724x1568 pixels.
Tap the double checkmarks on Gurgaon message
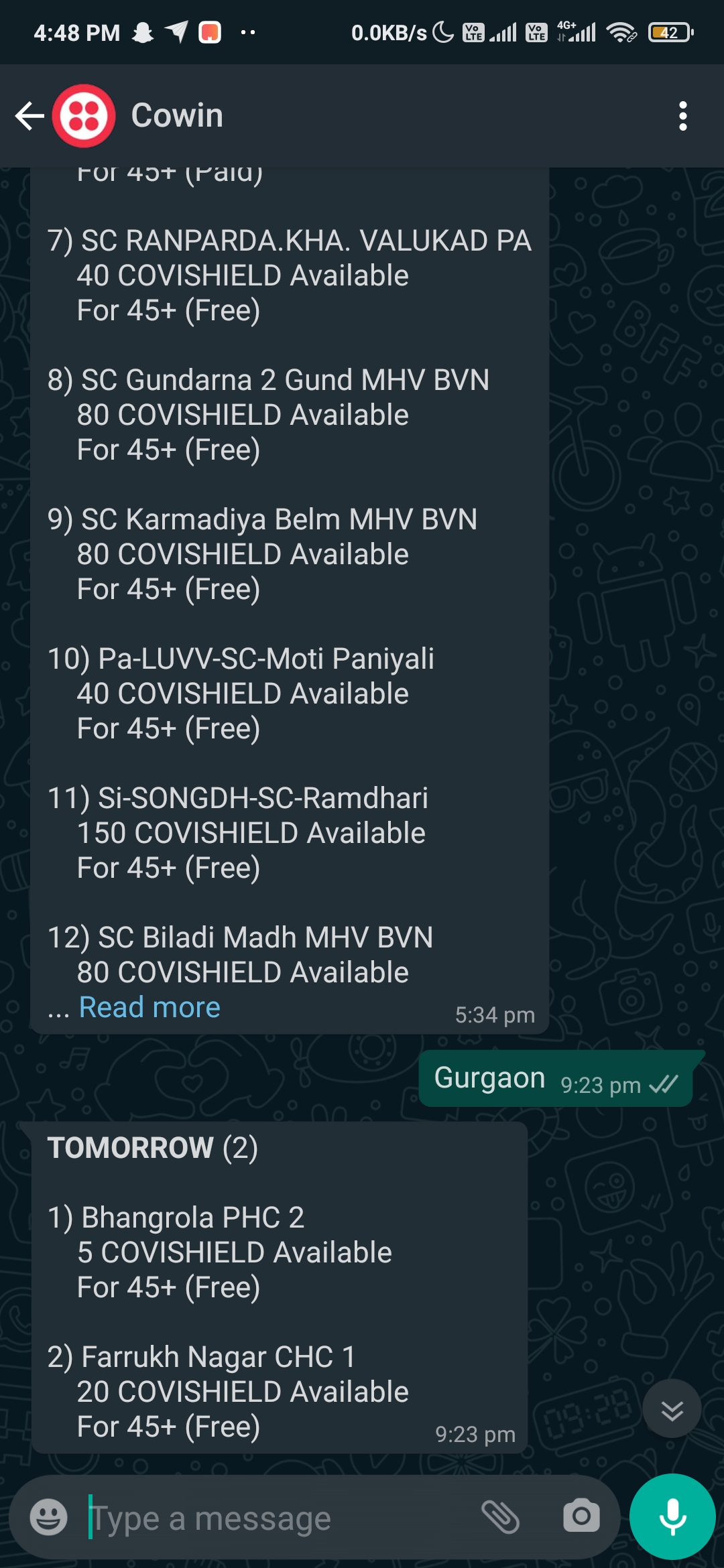[x=664, y=1084]
